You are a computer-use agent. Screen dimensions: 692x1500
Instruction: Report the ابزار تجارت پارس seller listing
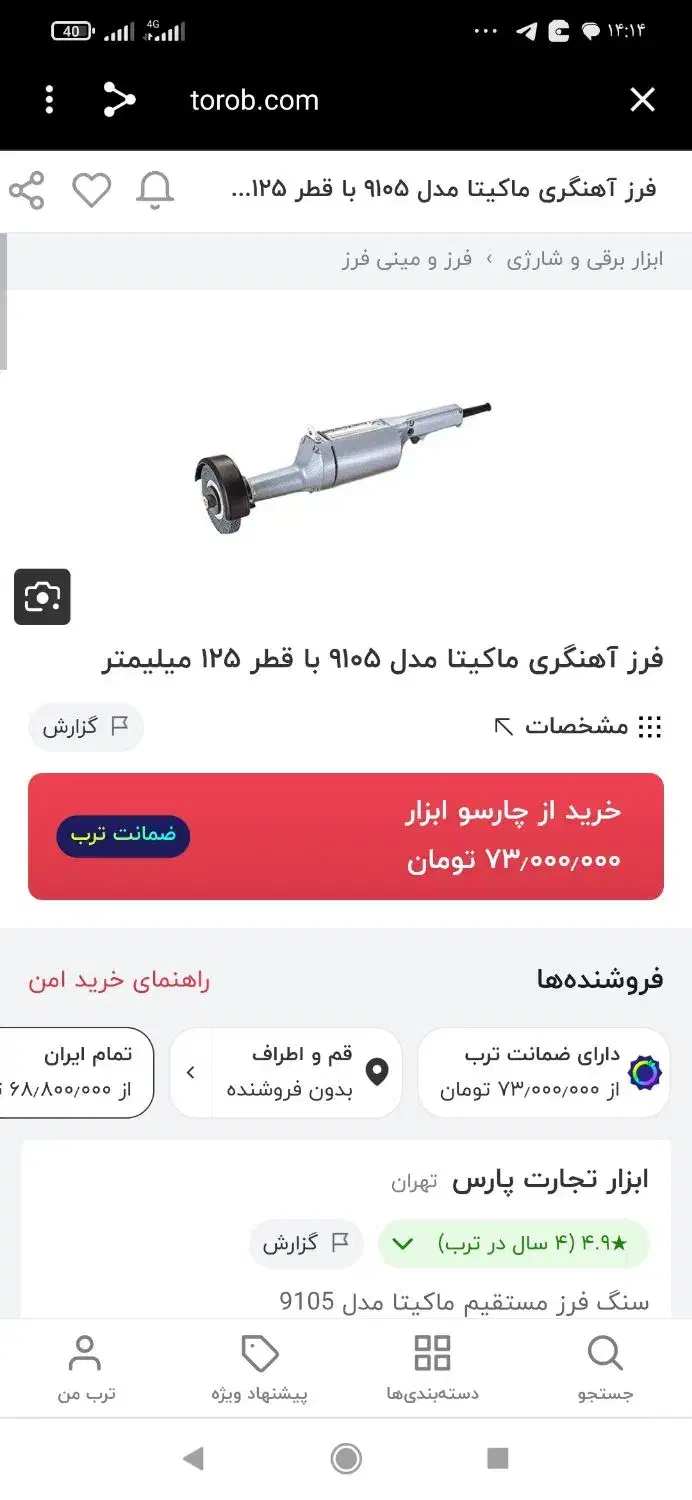[305, 1244]
